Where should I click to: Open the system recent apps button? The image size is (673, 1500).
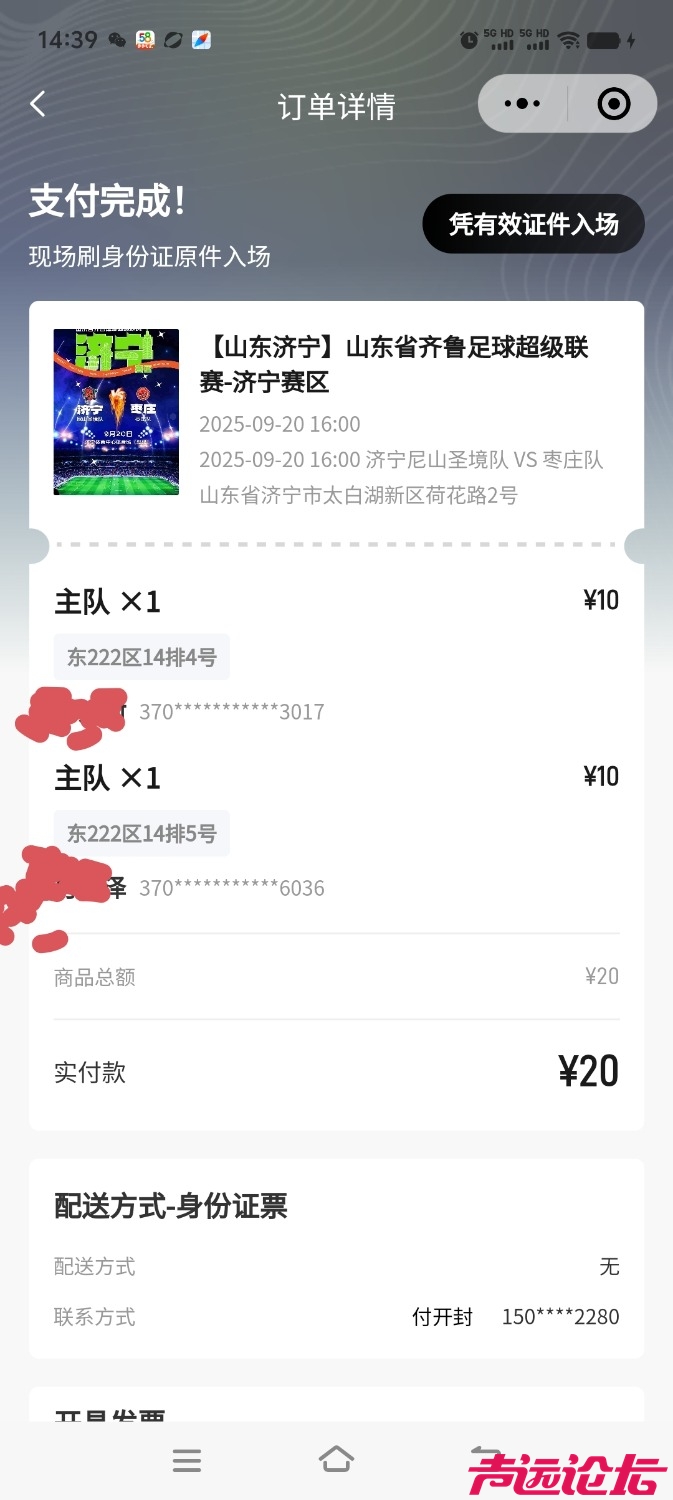(187, 1460)
